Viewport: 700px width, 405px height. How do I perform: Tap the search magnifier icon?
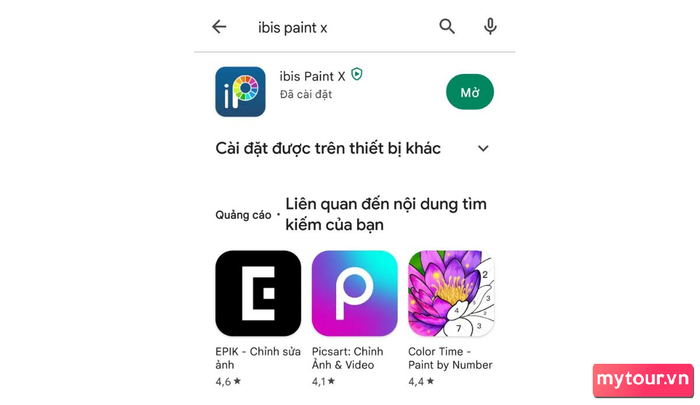click(447, 27)
